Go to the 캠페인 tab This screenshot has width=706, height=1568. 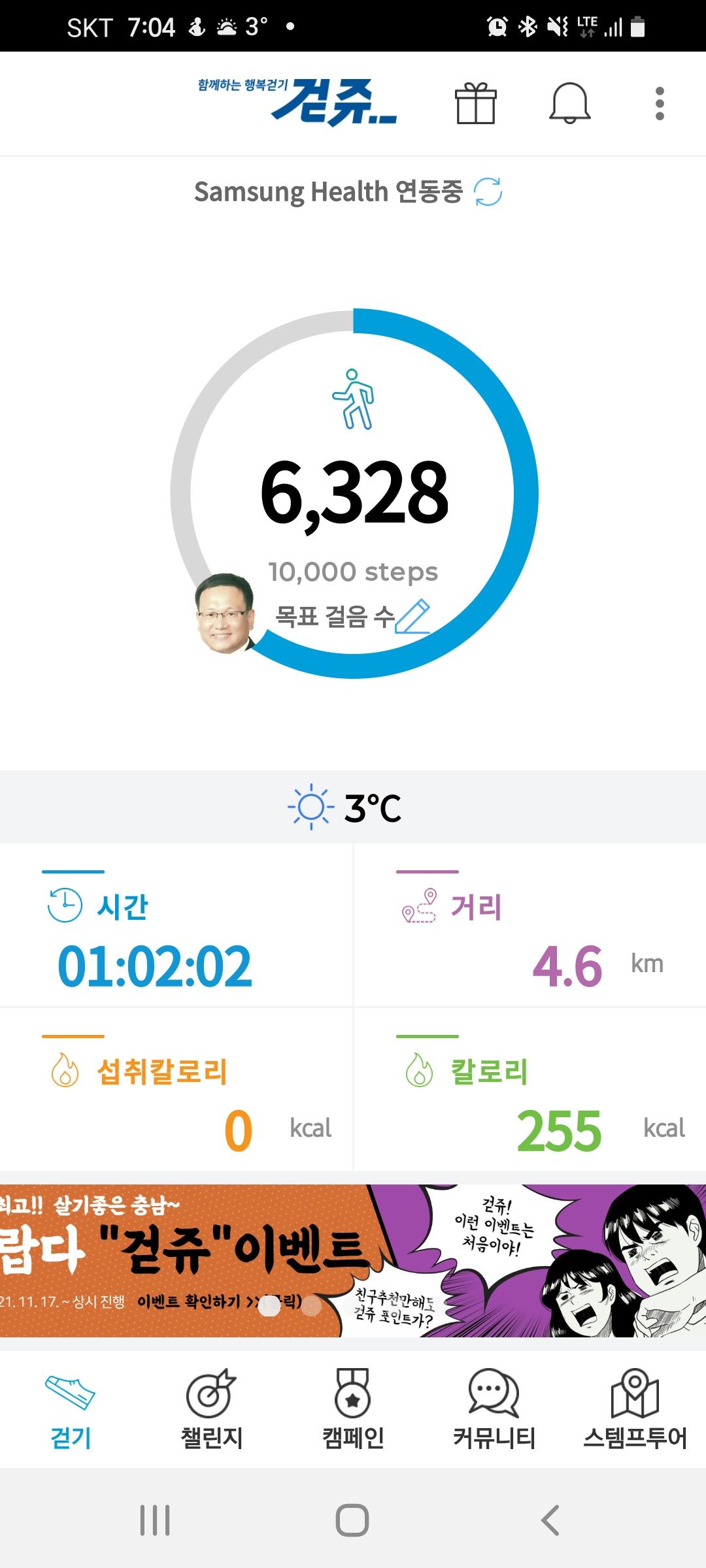(353, 1408)
